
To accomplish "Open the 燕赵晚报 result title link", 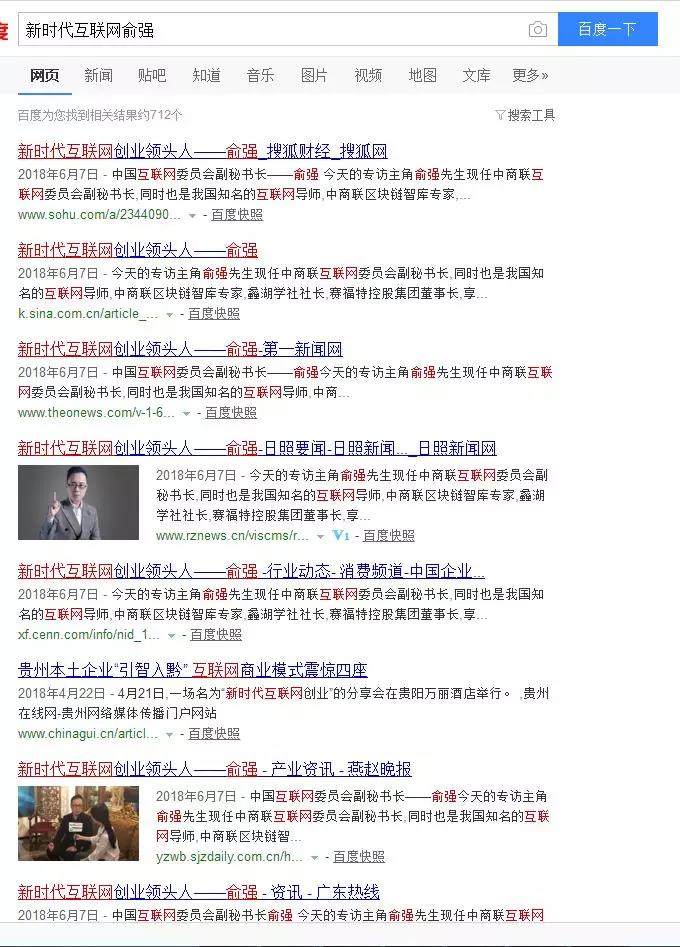I will pyautogui.click(x=214, y=769).
